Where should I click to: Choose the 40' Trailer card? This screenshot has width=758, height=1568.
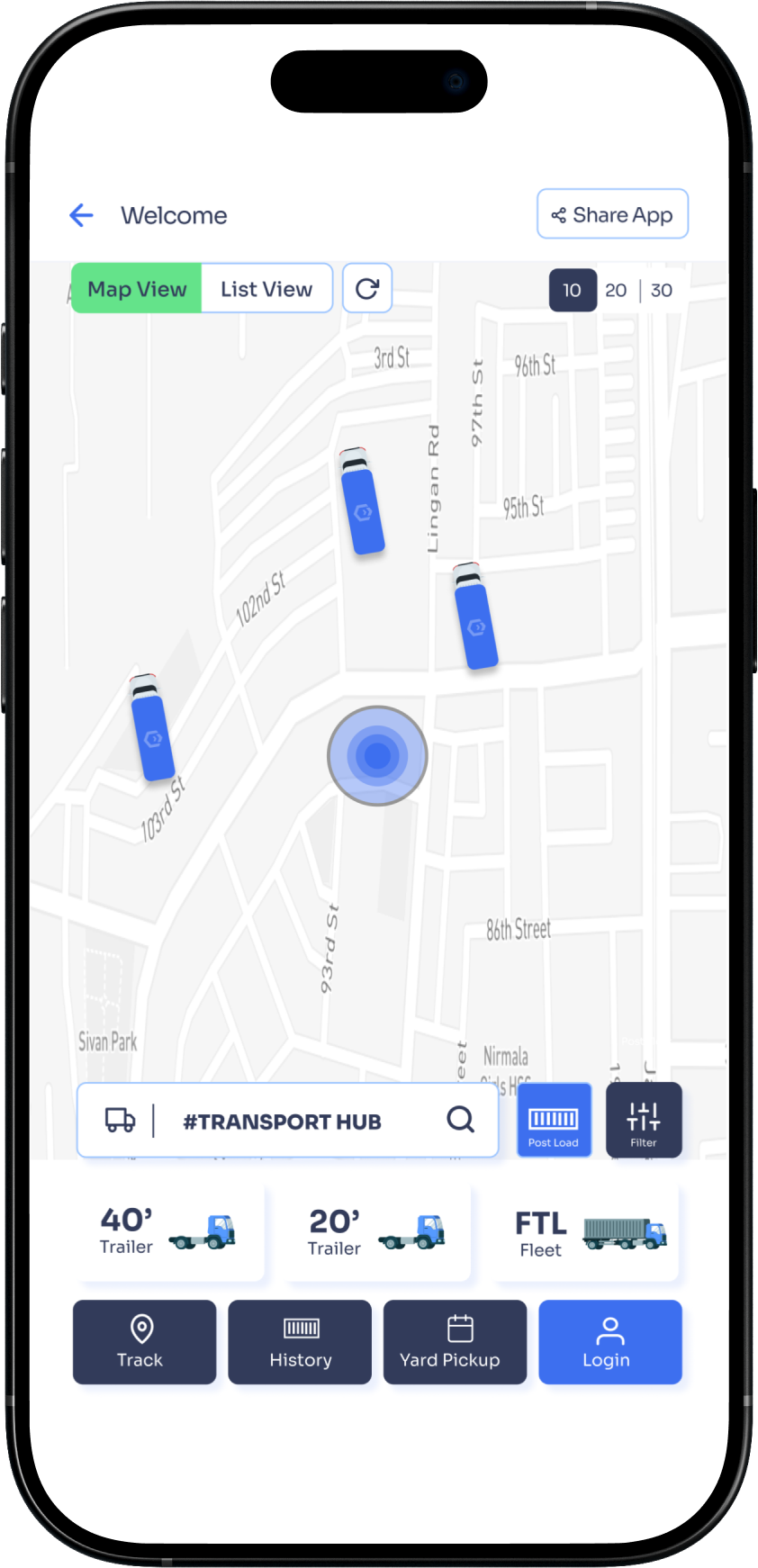pos(169,1232)
